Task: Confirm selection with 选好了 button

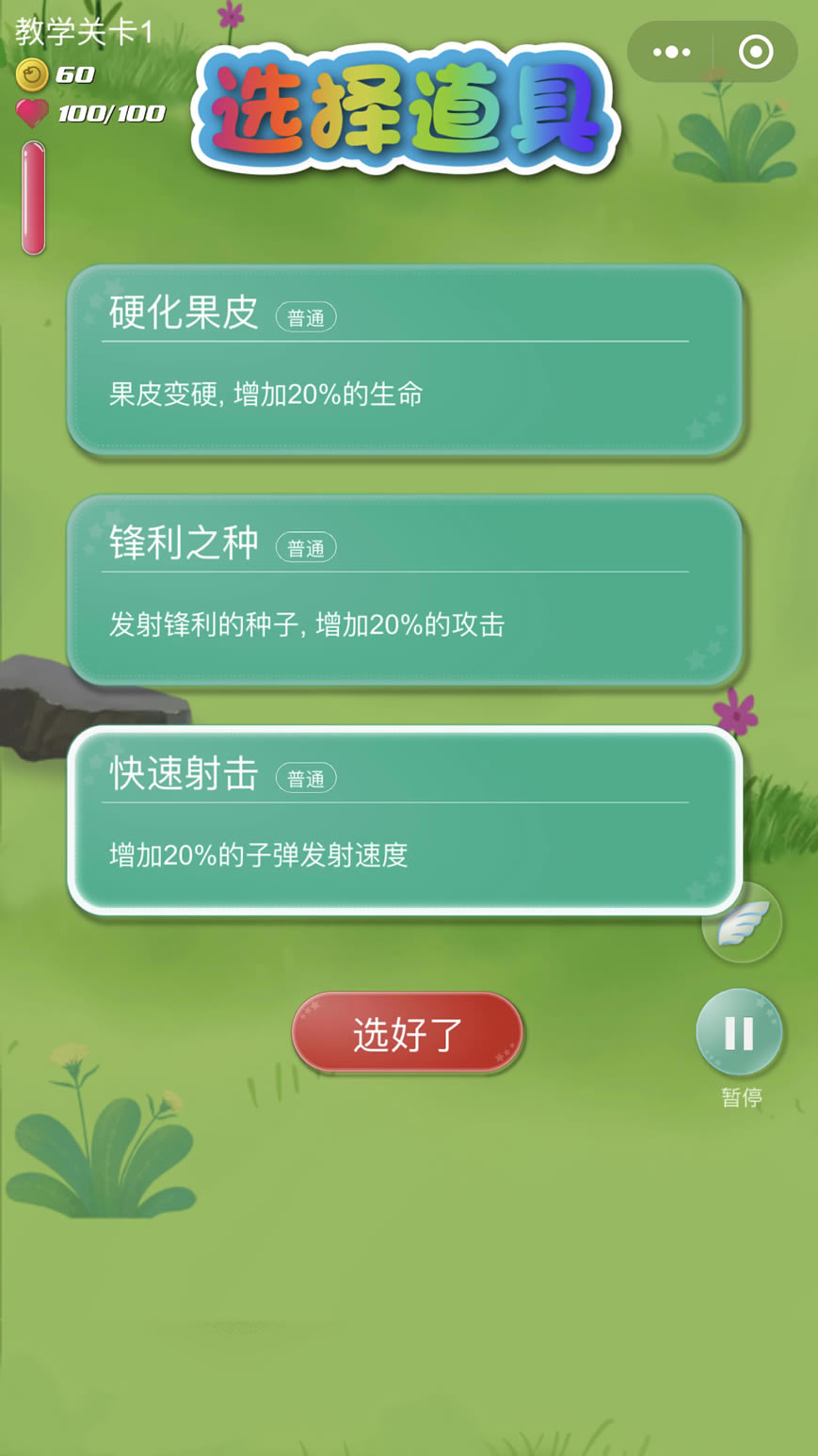Action: point(407,1033)
